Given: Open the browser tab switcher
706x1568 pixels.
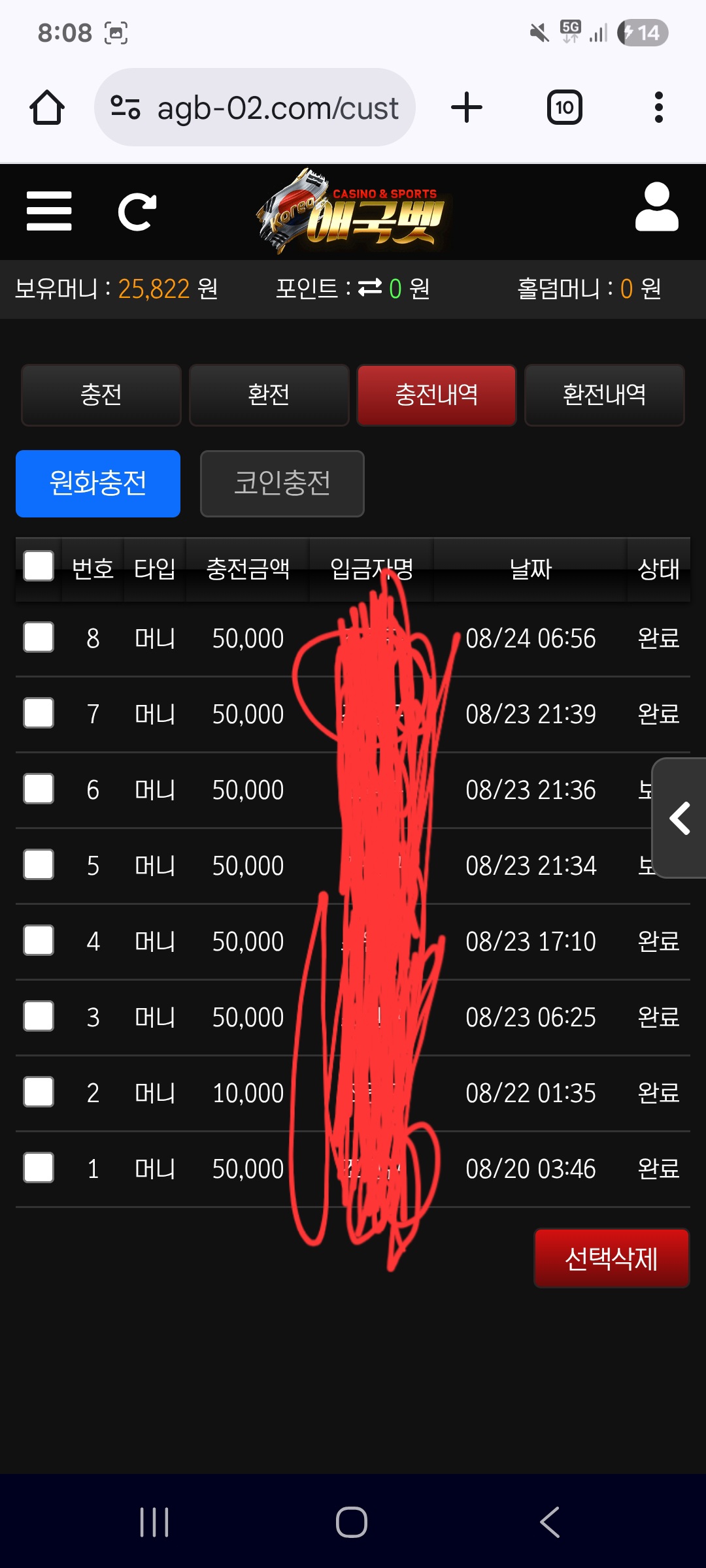Looking at the screenshot, I should 565,108.
